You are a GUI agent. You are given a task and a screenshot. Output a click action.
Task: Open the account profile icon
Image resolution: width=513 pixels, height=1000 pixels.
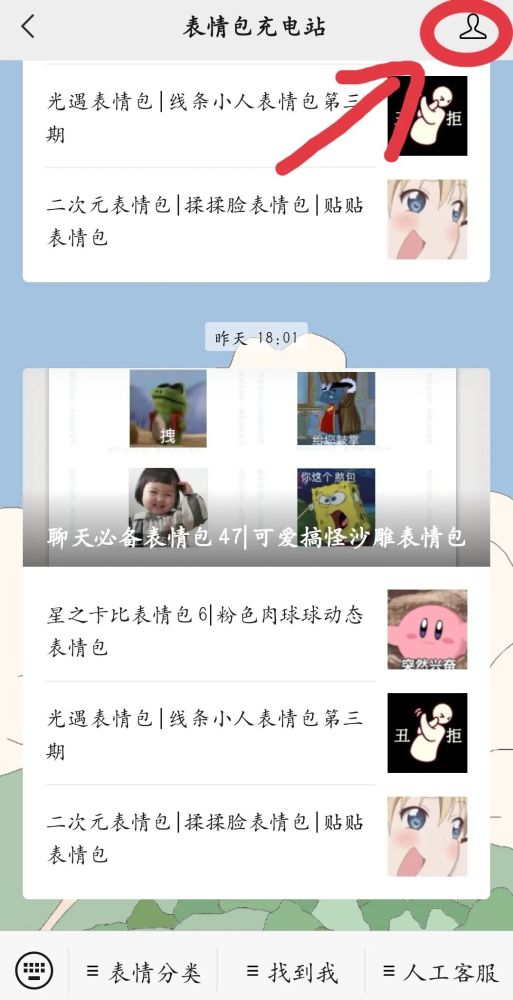(x=472, y=27)
